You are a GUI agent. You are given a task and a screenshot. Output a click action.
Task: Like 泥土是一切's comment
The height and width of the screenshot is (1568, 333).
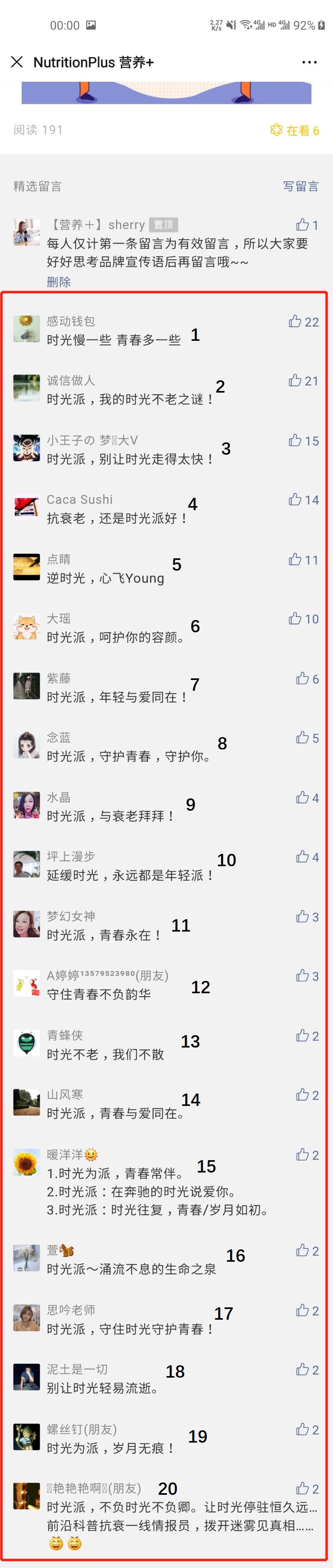coord(303,1369)
